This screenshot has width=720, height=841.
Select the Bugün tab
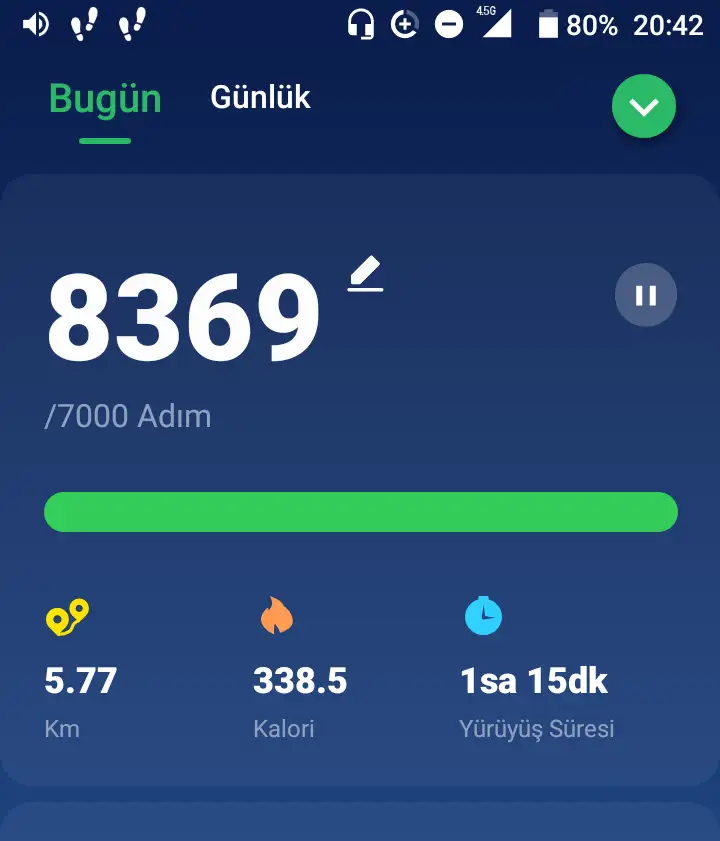[x=105, y=100]
